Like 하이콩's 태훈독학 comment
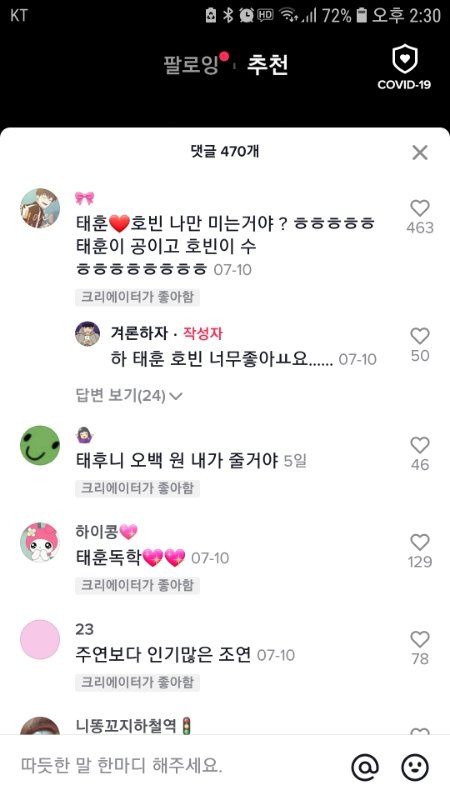This screenshot has height=800, width=450. [x=420, y=542]
